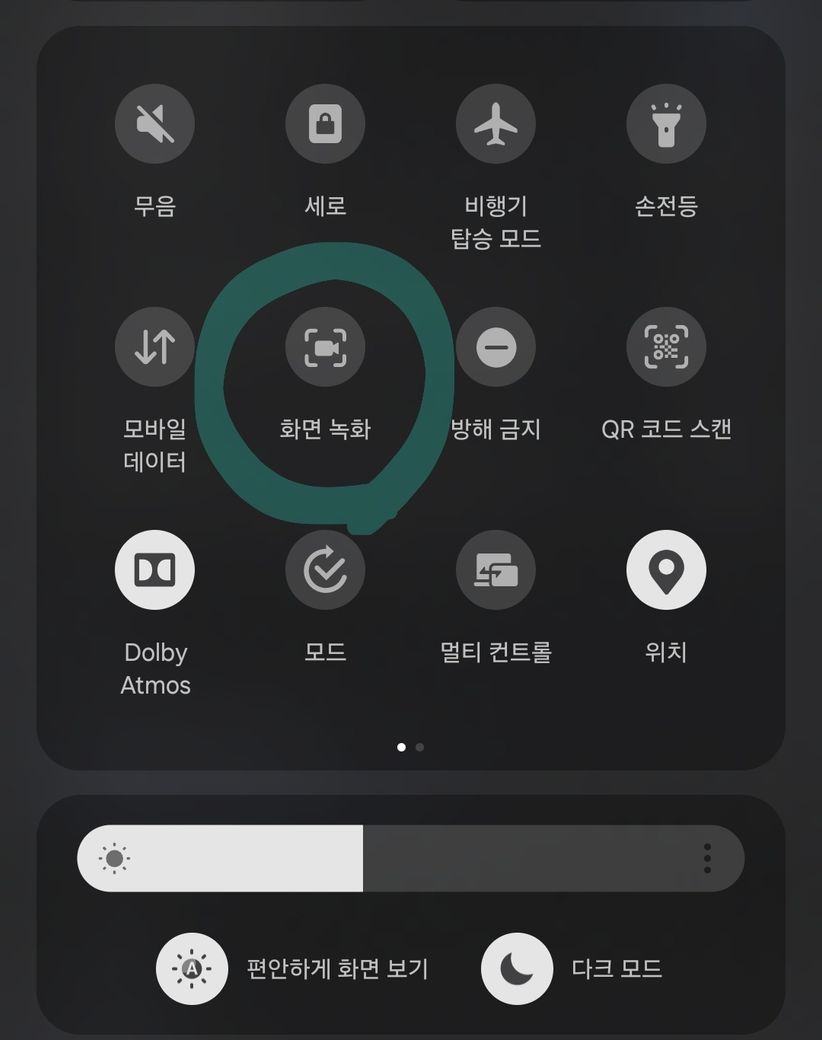Toggle 다크 모드 dark mode
Screen dimensions: 822x1040
click(x=517, y=968)
